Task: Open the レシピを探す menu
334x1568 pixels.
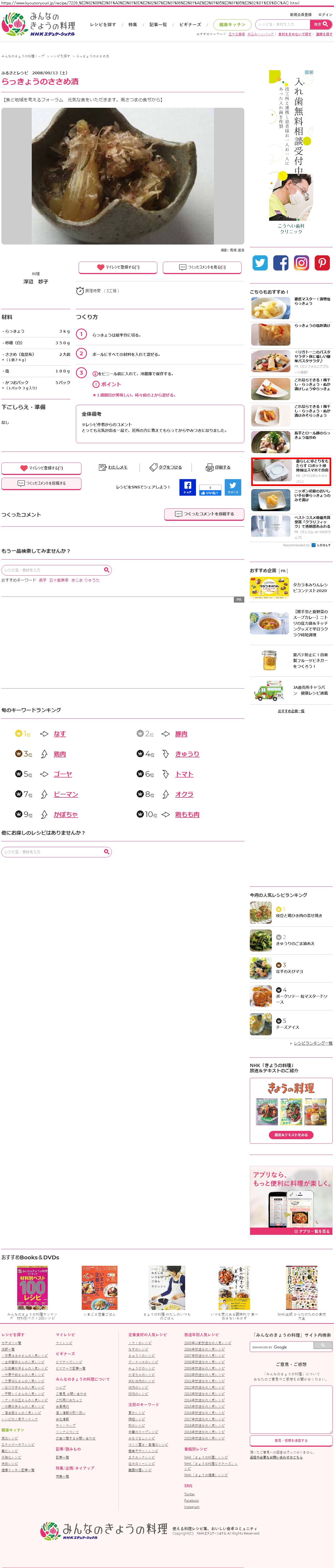Action: [x=103, y=25]
